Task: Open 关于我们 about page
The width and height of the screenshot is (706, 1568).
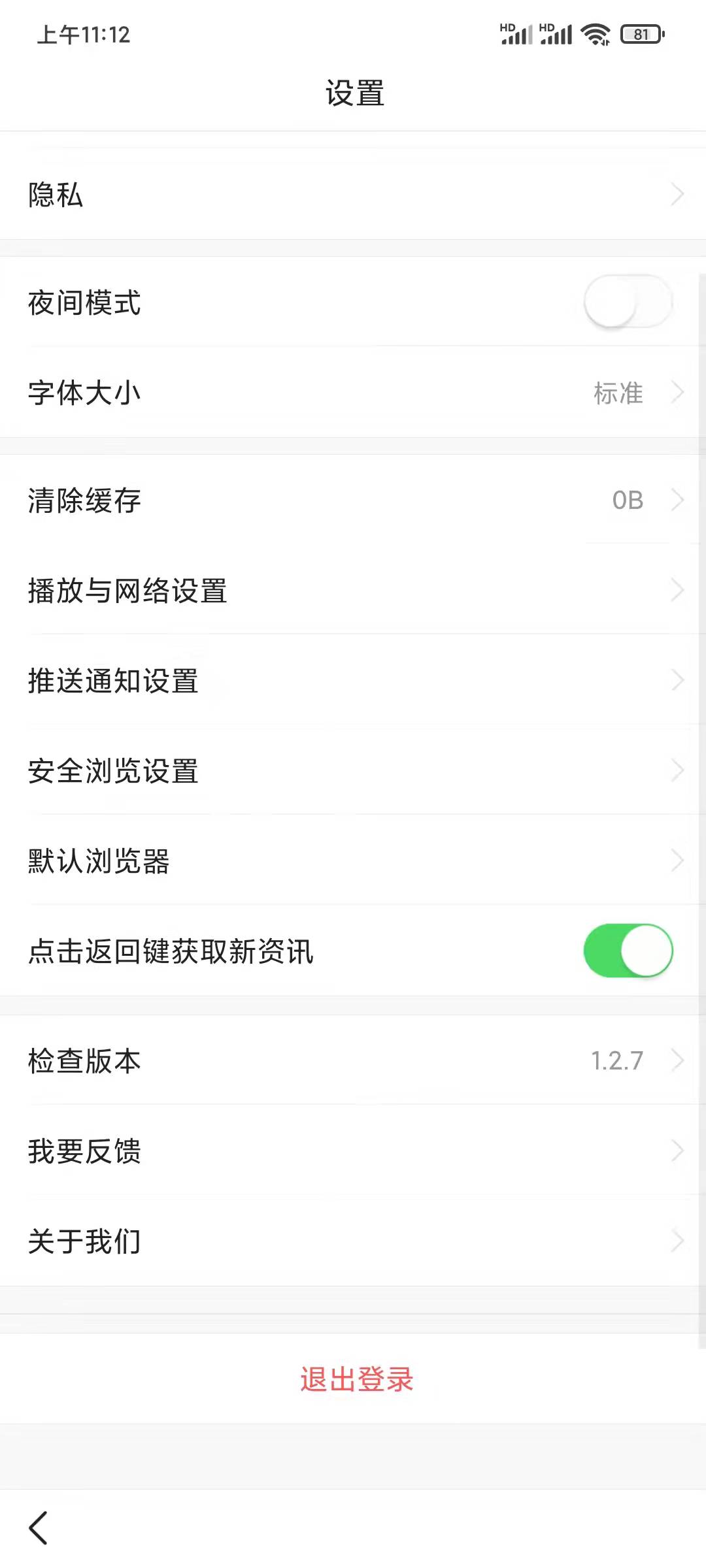Action: [x=353, y=1240]
